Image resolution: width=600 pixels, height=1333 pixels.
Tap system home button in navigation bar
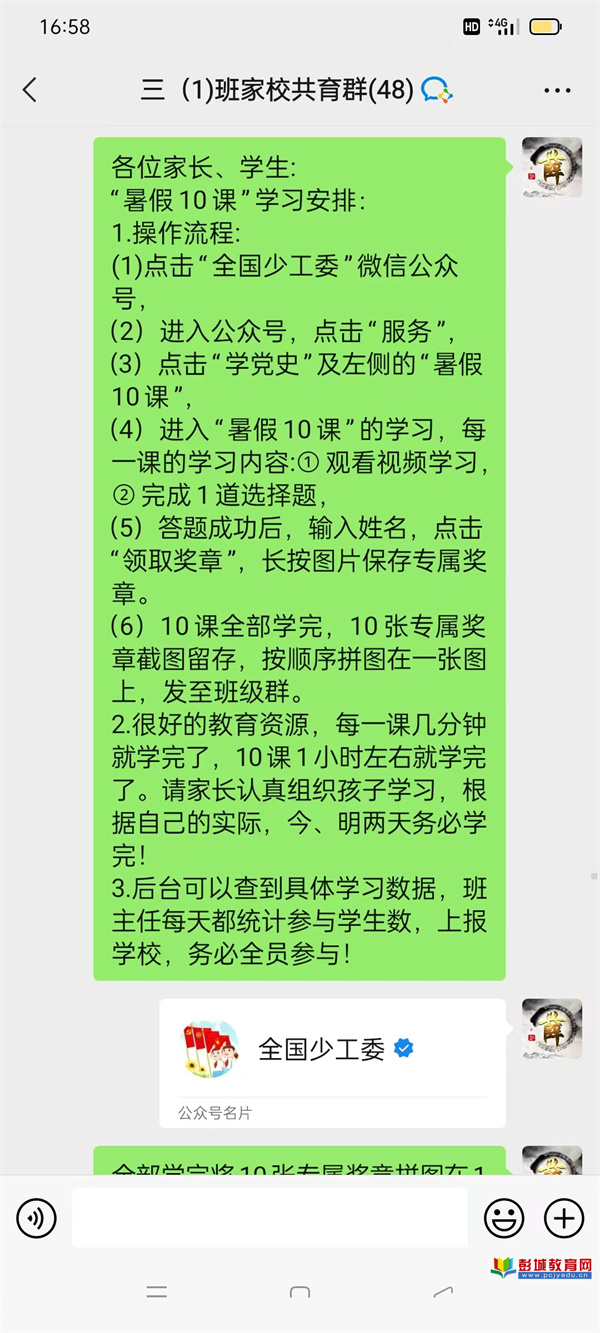pos(300,1293)
